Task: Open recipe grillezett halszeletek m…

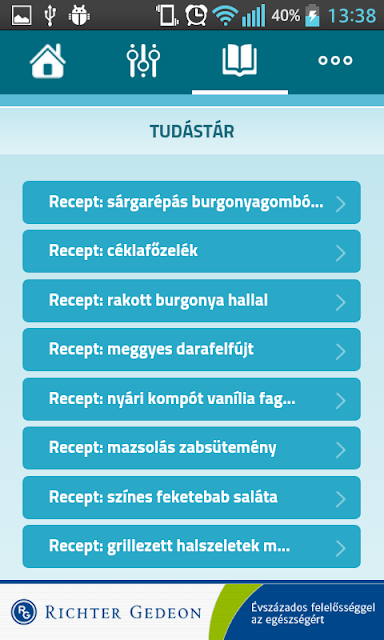Action: point(191,547)
